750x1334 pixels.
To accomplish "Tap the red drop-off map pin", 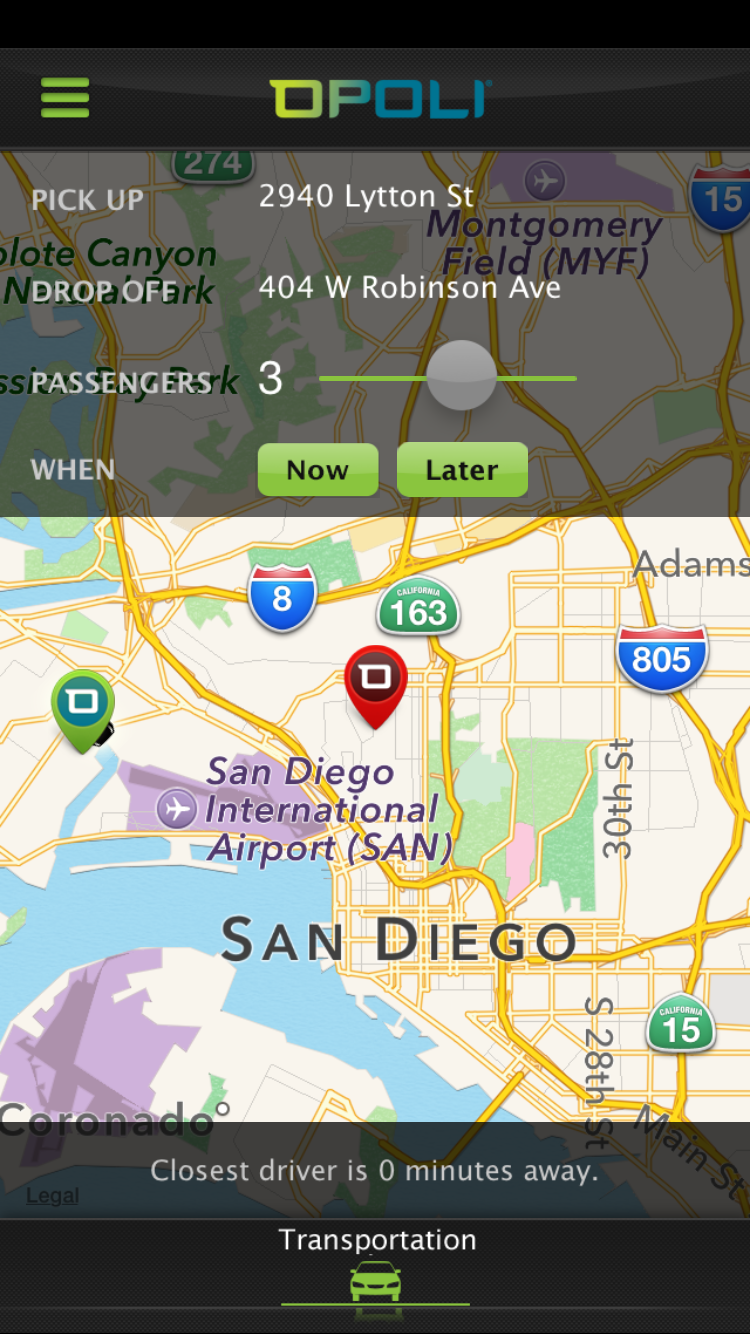I will coord(376,681).
